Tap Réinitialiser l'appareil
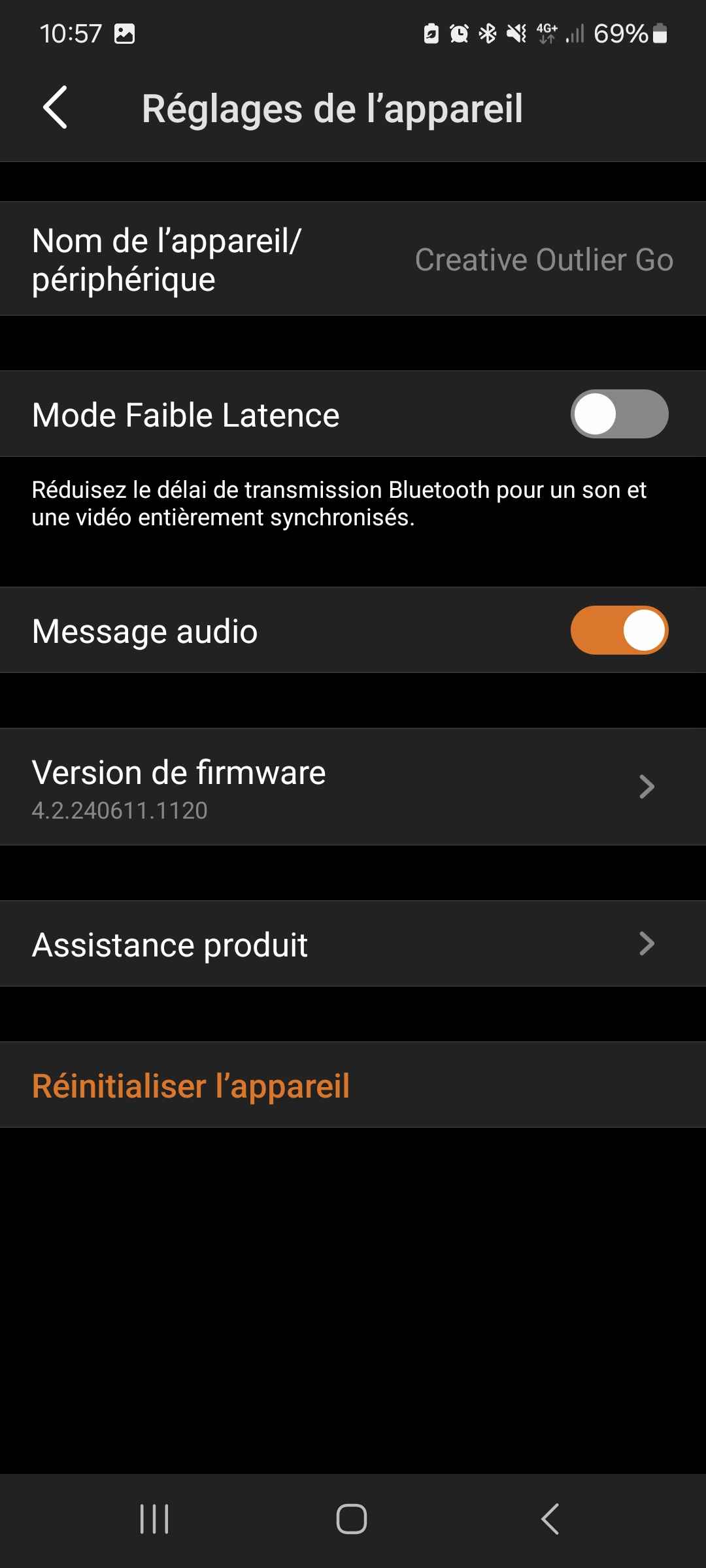706x1568 pixels. [191, 1085]
